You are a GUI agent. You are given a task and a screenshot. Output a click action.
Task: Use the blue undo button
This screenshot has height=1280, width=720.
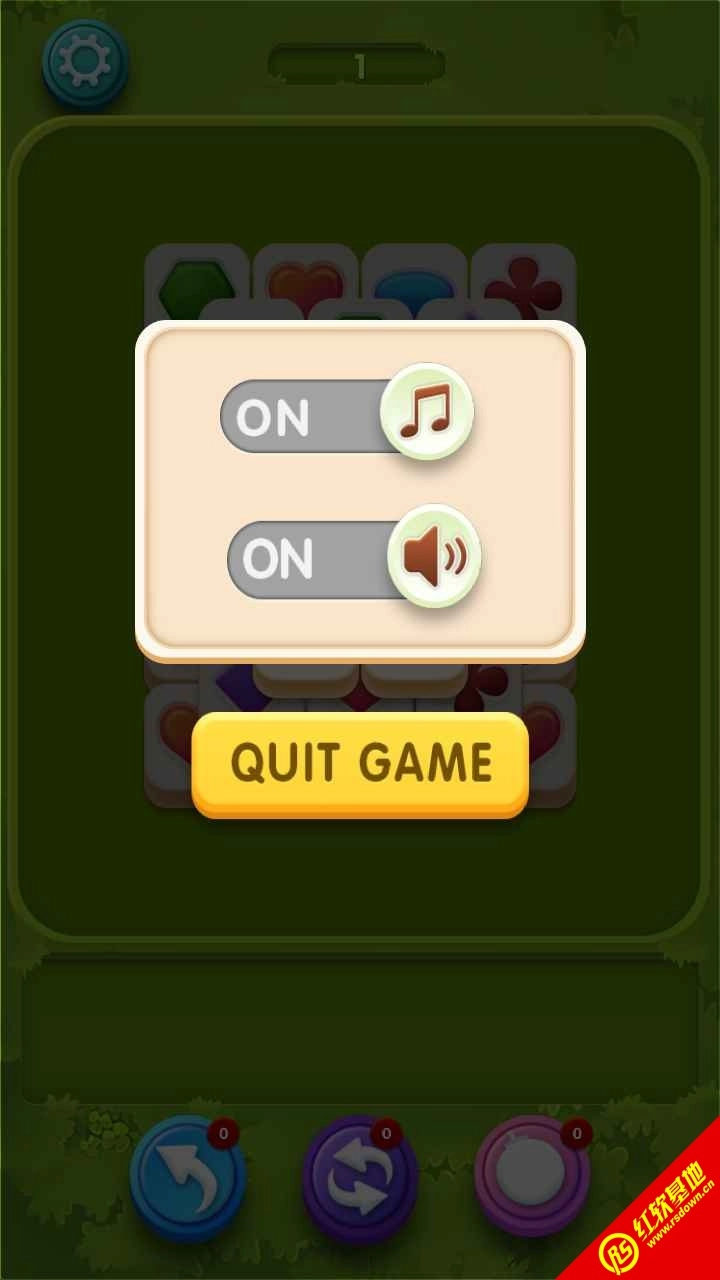[187, 1176]
